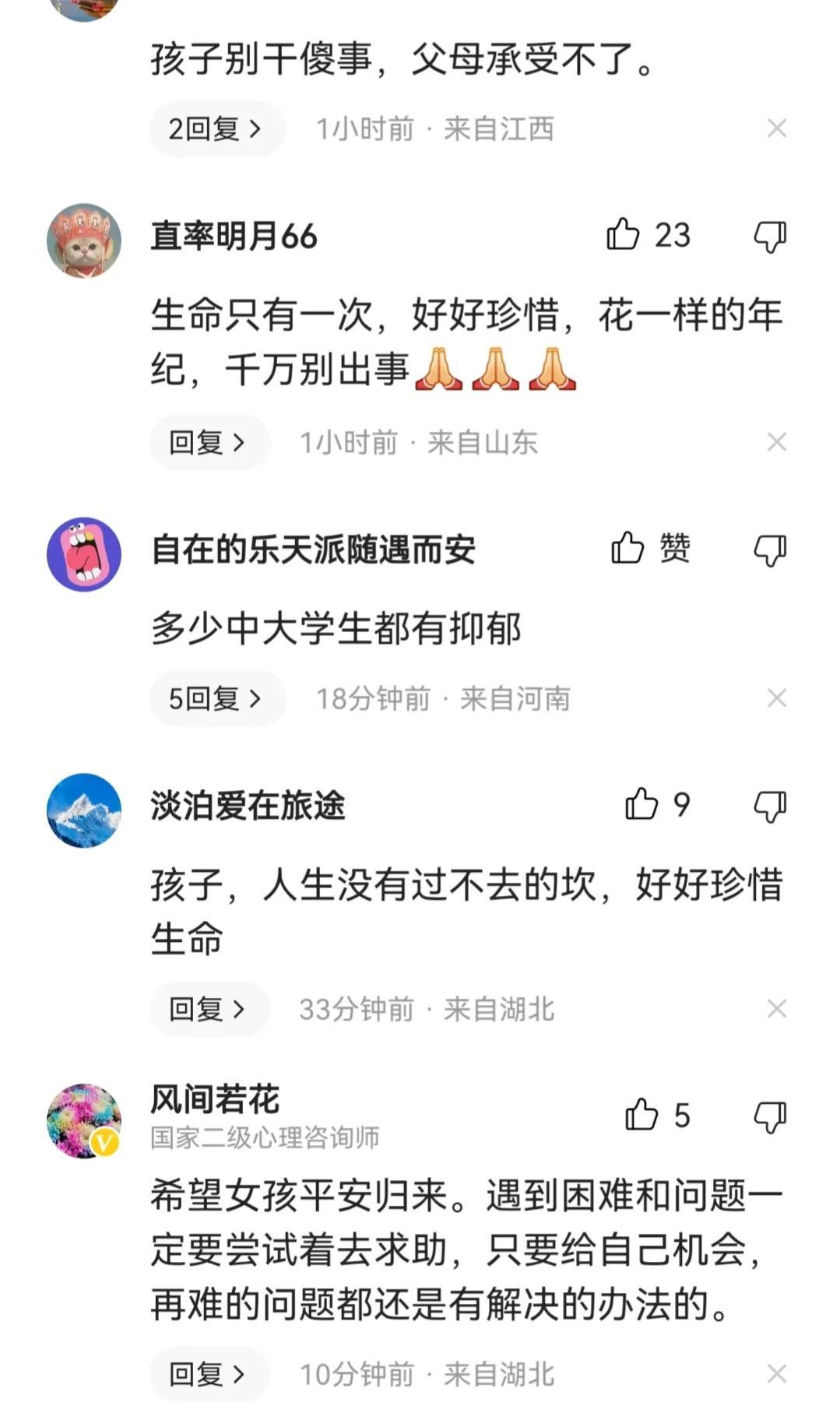Reply to 淡泊爱在旅途's comment

209,1009
